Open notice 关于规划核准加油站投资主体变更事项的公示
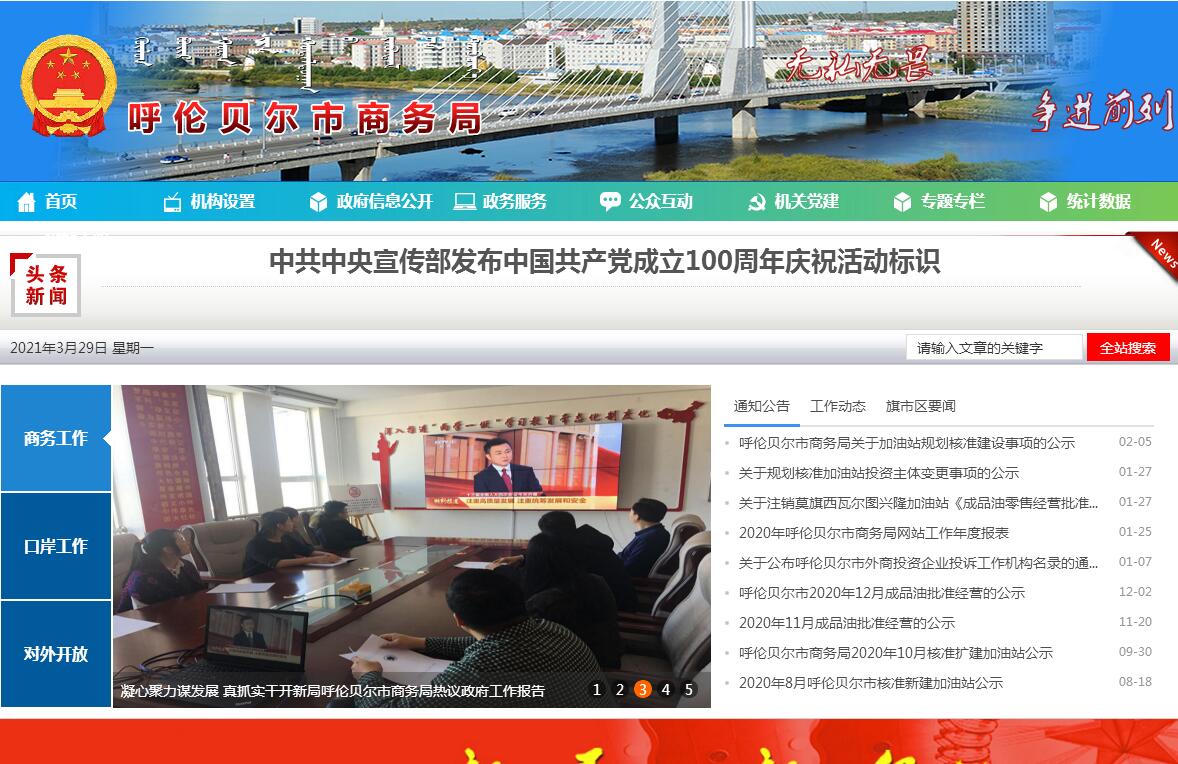This screenshot has height=764, width=1178. point(878,473)
